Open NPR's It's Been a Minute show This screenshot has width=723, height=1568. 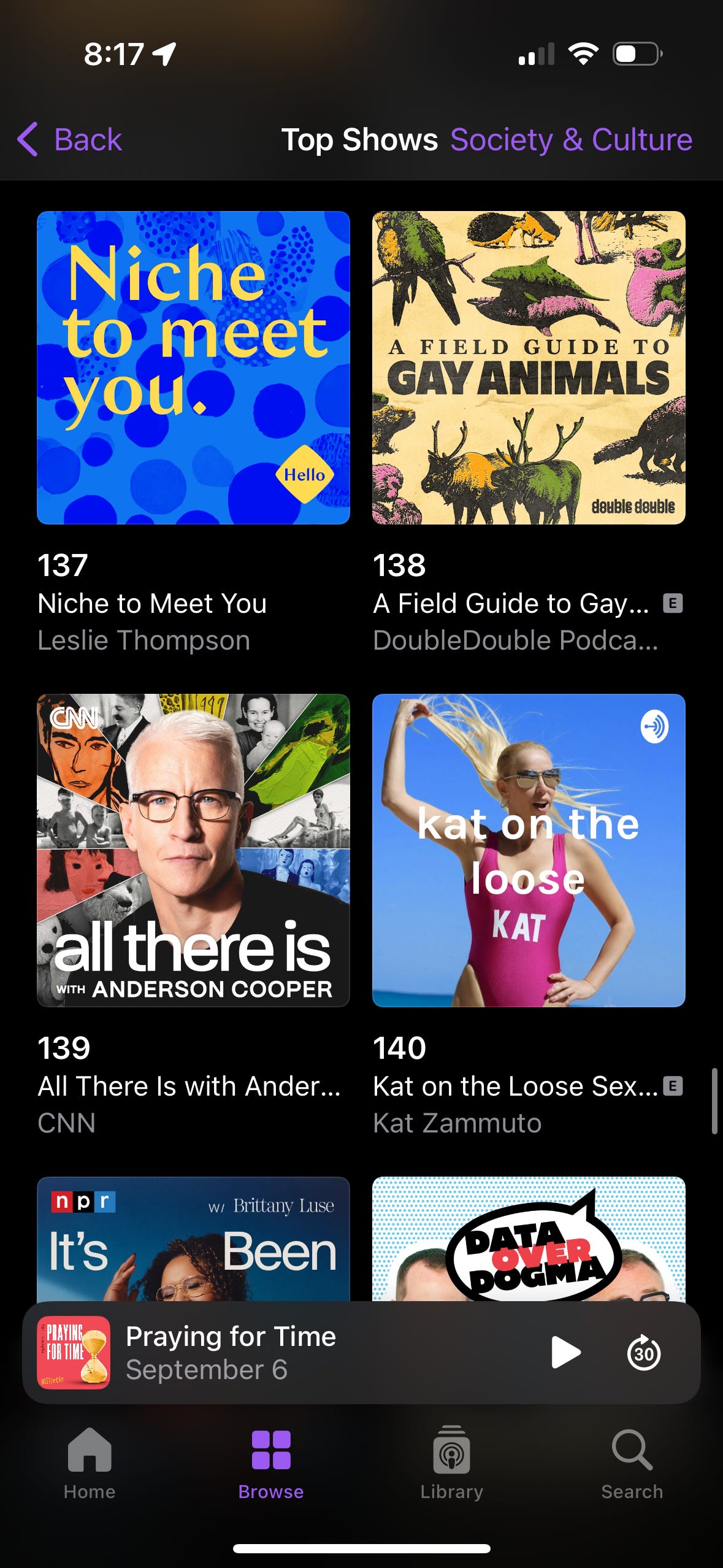193,1239
